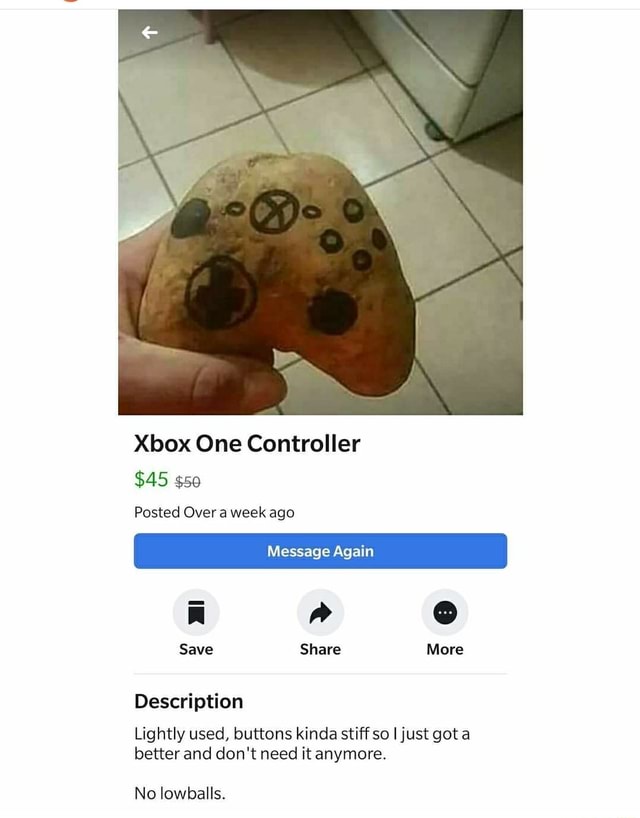Save the Xbox One Controller listing
The height and width of the screenshot is (818, 640).
[x=196, y=613]
